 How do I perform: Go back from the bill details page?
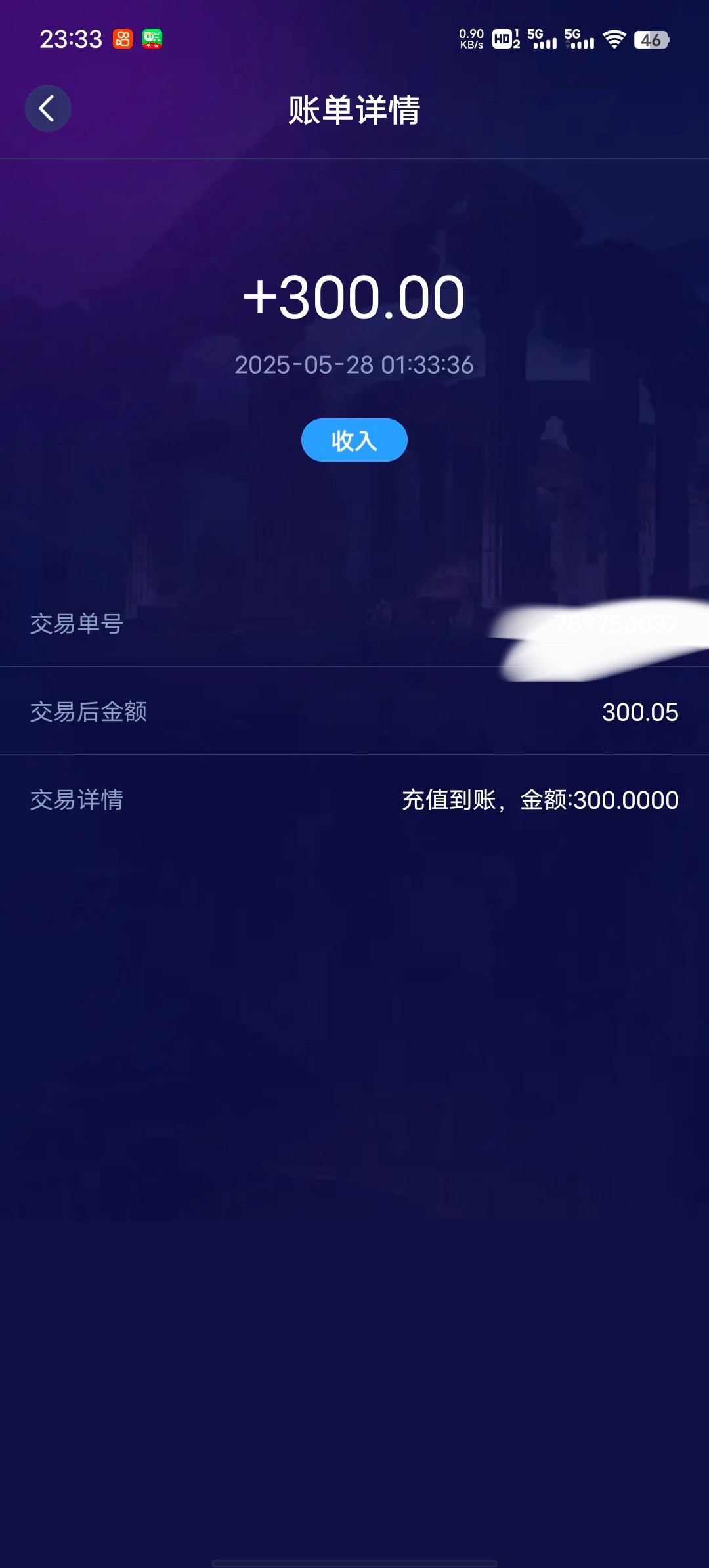tap(48, 108)
